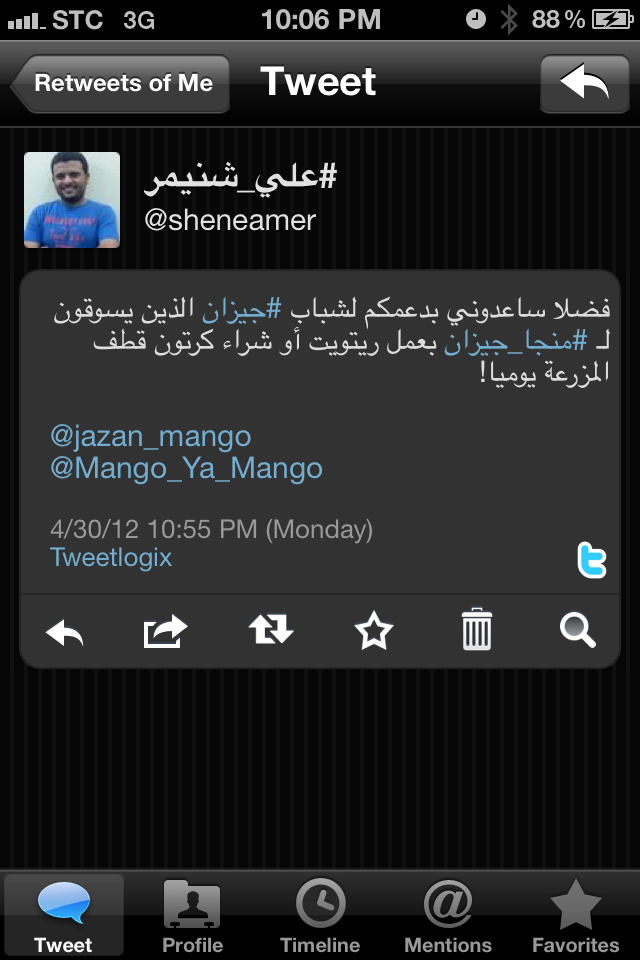Tap the Tweetlogix source link

coord(111,558)
